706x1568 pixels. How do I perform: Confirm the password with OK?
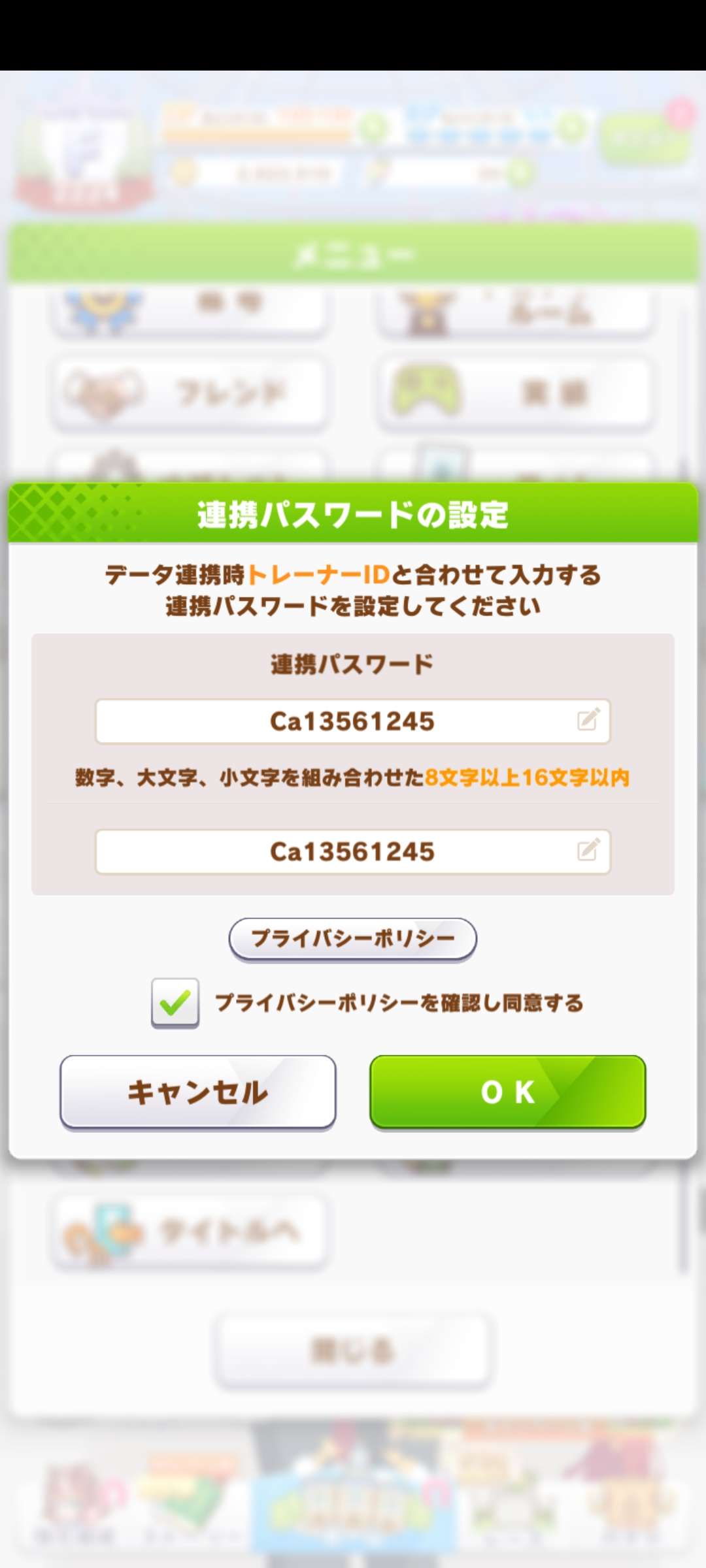(507, 1092)
